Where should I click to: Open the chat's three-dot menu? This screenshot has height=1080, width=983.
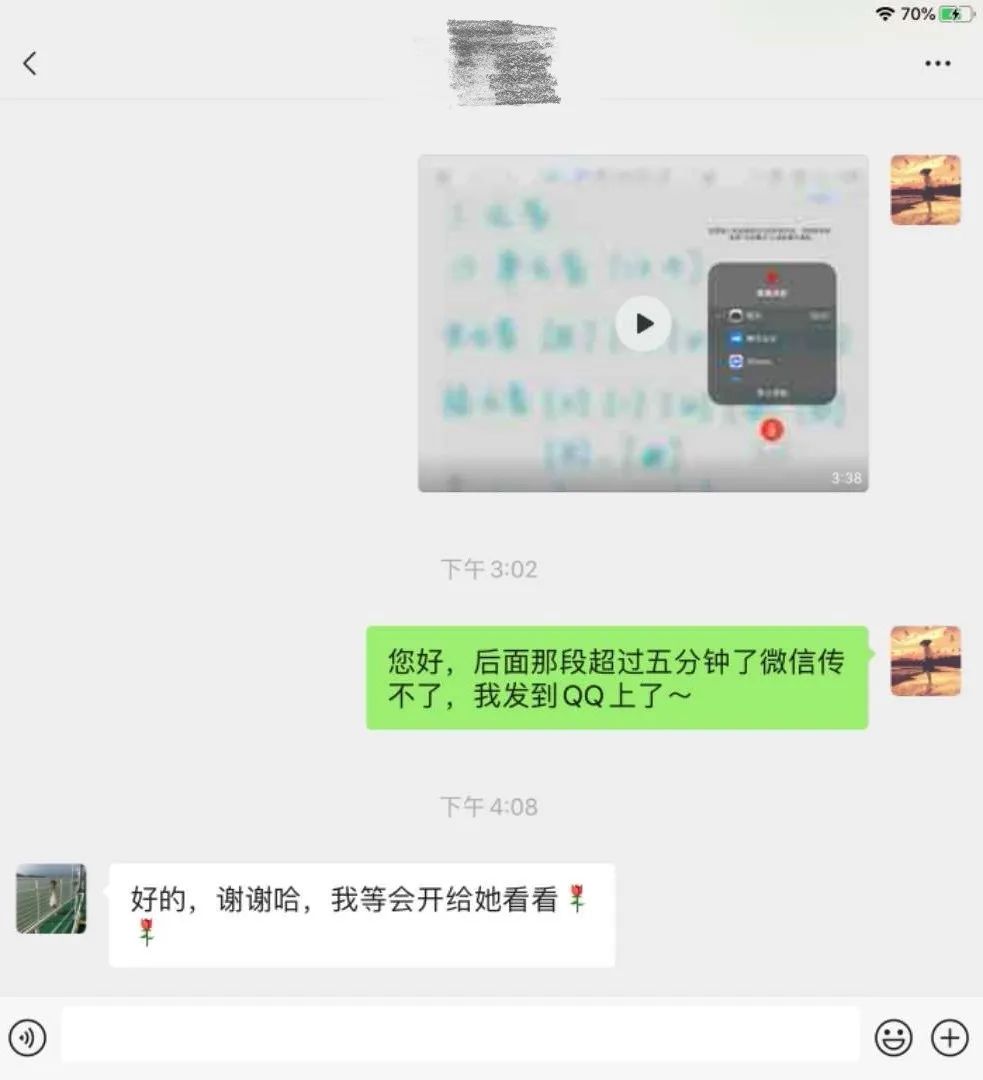click(x=937, y=64)
